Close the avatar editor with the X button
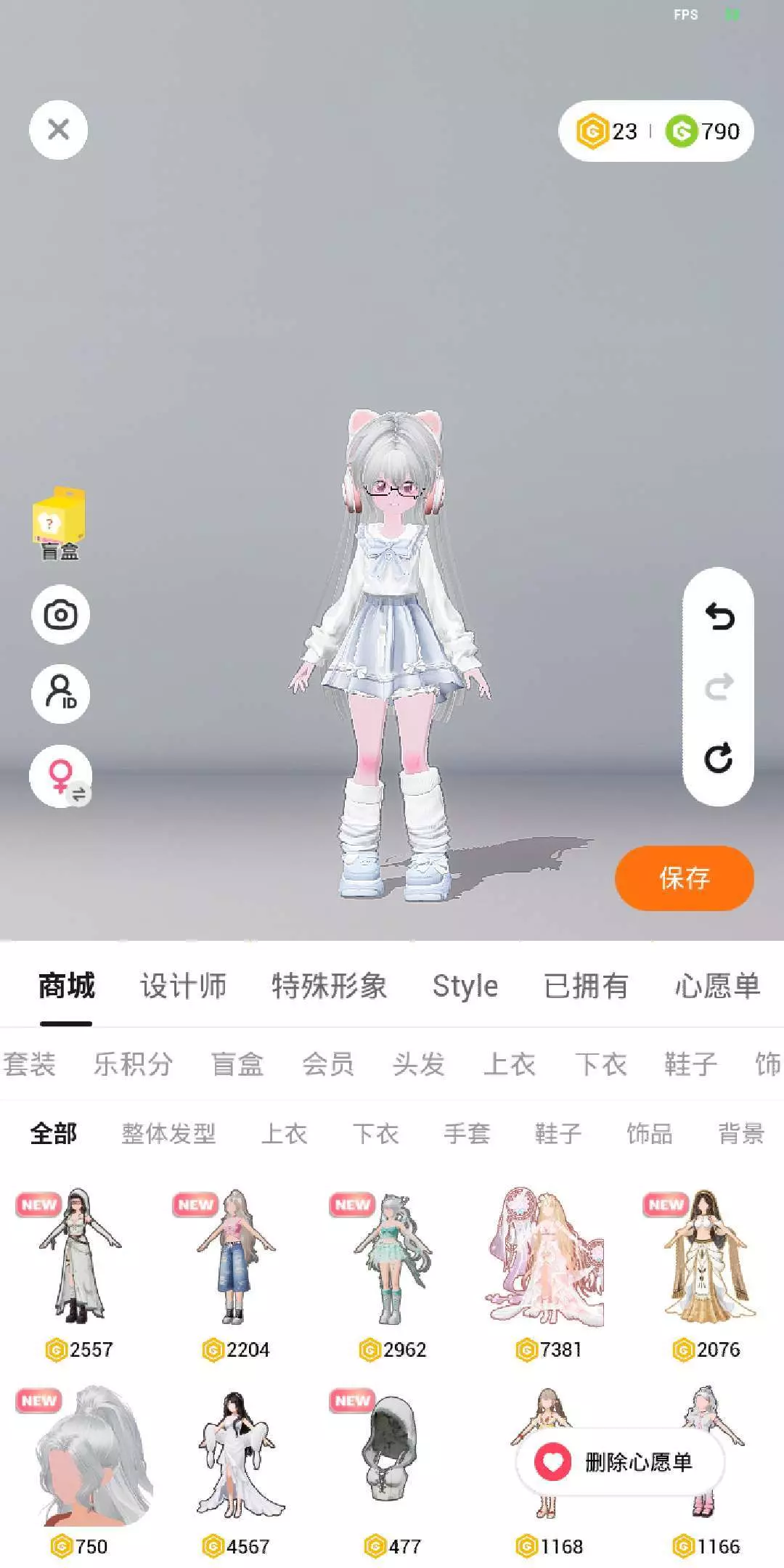Viewport: 784px width, 1568px height. [x=59, y=130]
